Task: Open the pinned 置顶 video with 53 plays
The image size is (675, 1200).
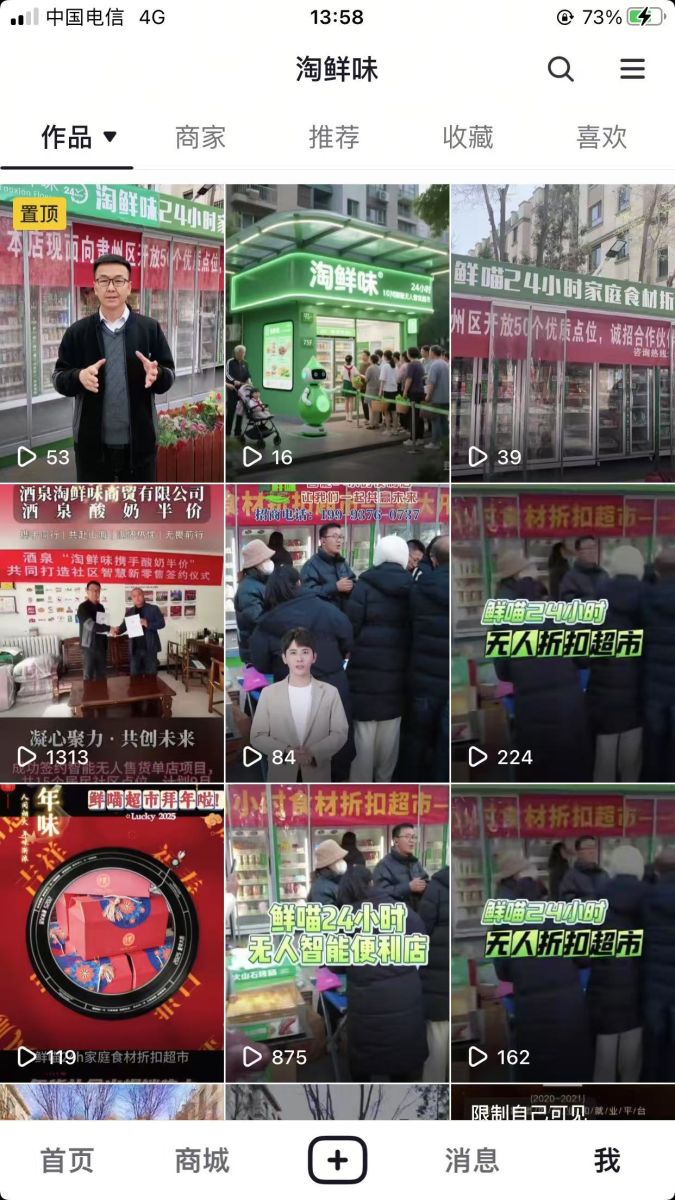Action: 112,332
